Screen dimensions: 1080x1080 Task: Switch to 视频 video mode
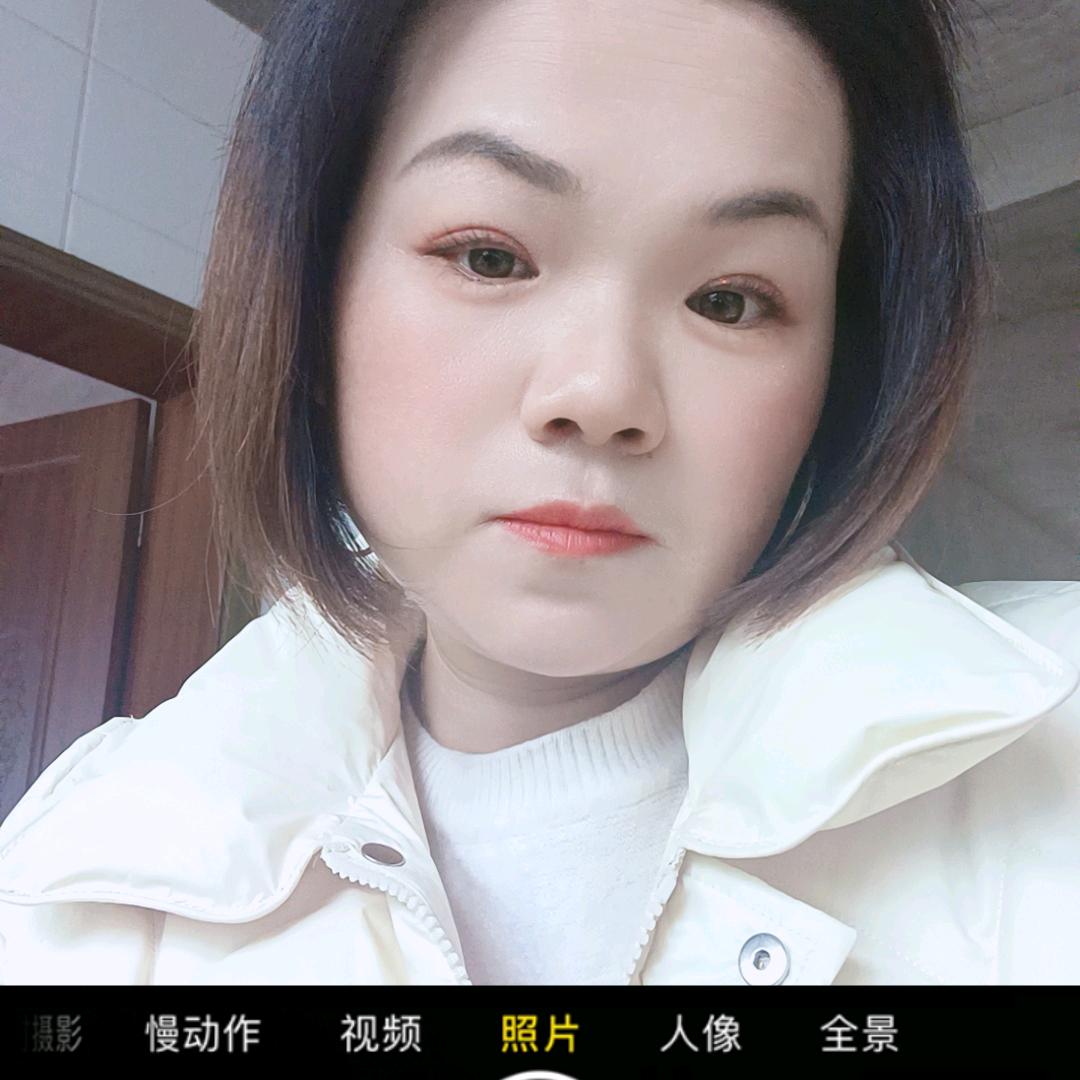point(380,1034)
